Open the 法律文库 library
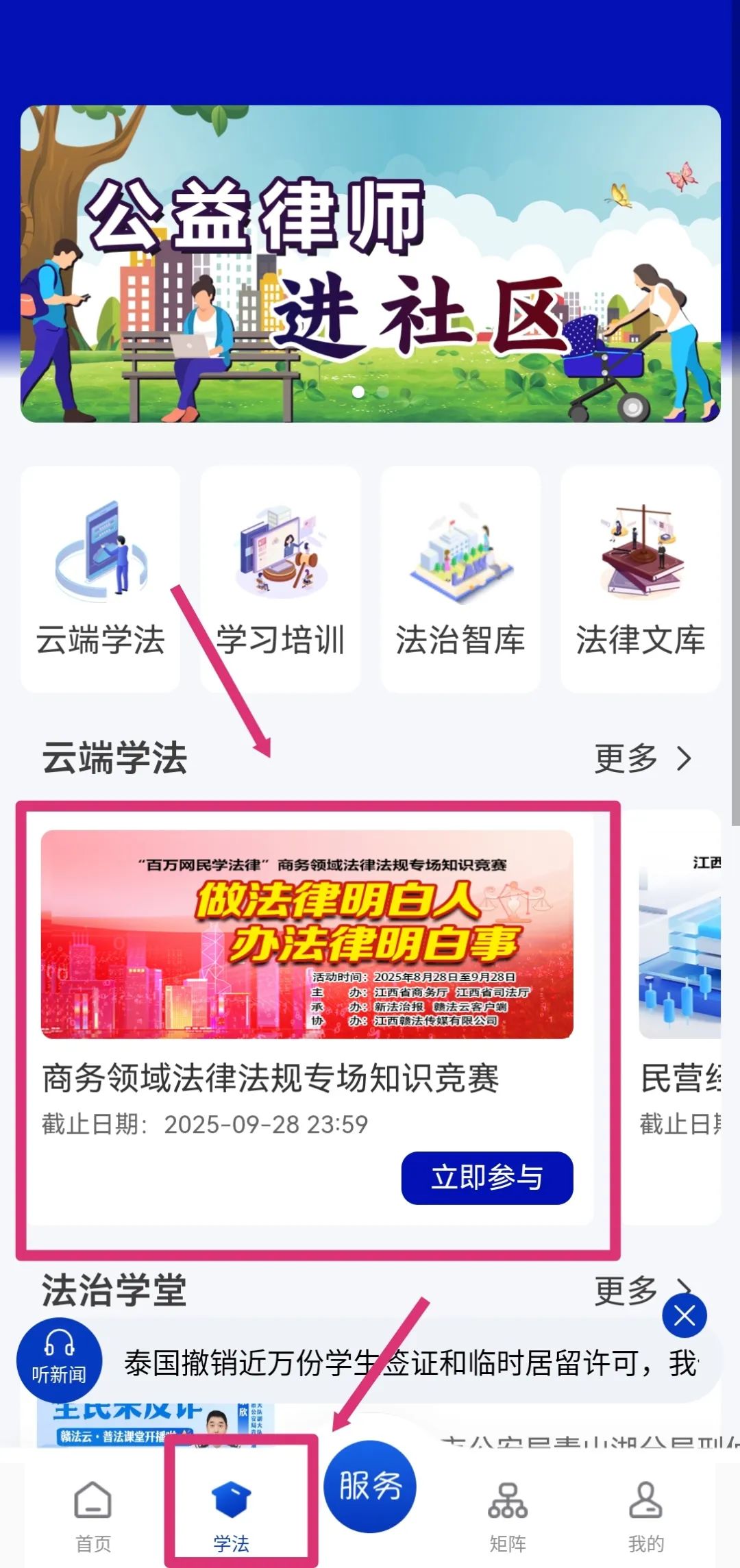740x1568 pixels. point(640,579)
